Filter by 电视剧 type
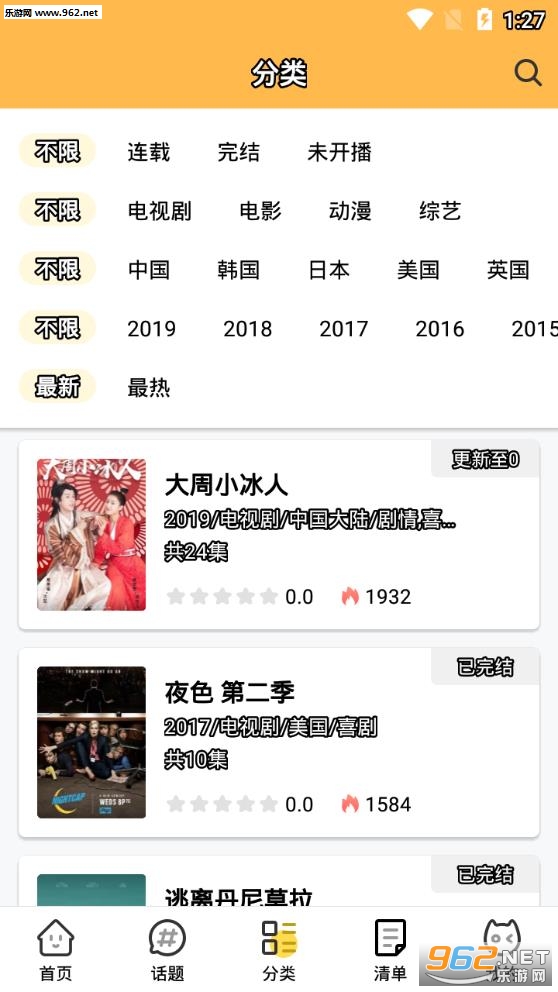The image size is (558, 992). 159,211
